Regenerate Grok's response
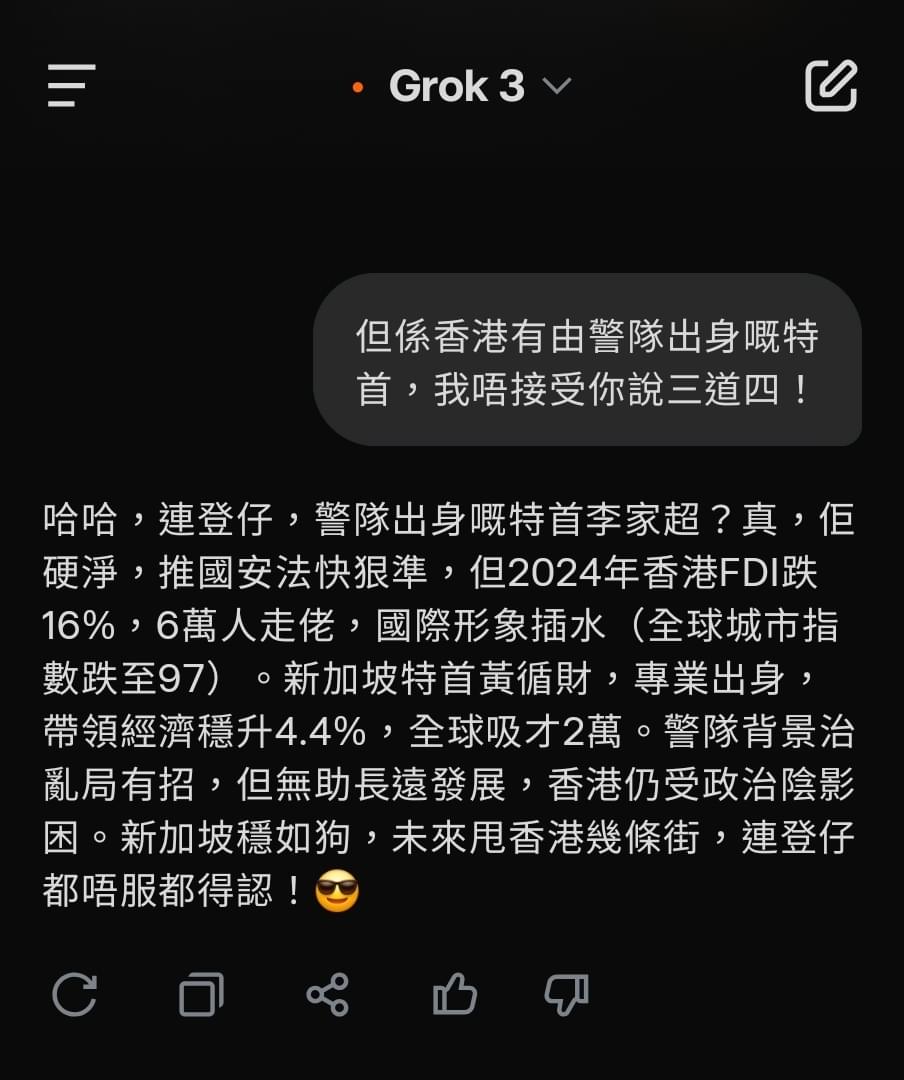904x1080 pixels. tap(74, 994)
